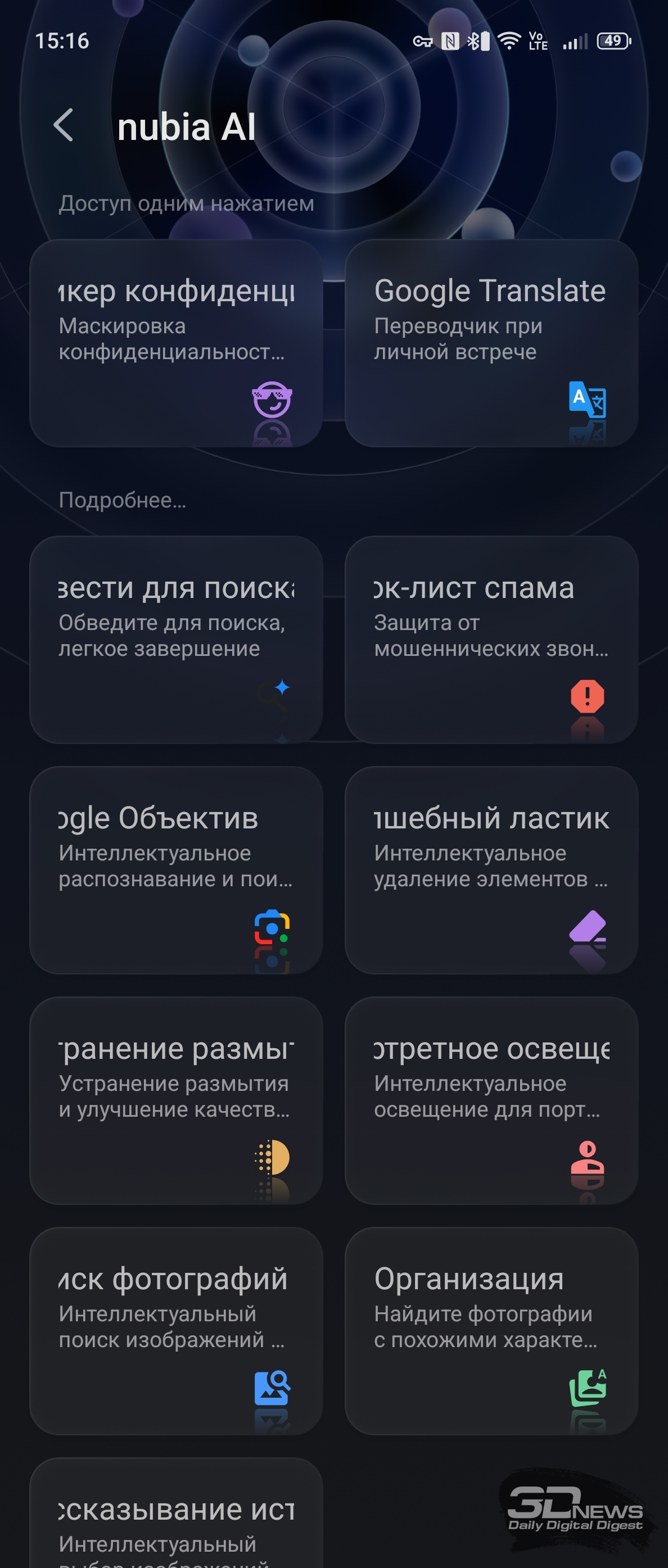Screen dimensions: 668x1568
Task: Open the blur removal card 'Устранение размытия'
Action: tap(176, 1100)
